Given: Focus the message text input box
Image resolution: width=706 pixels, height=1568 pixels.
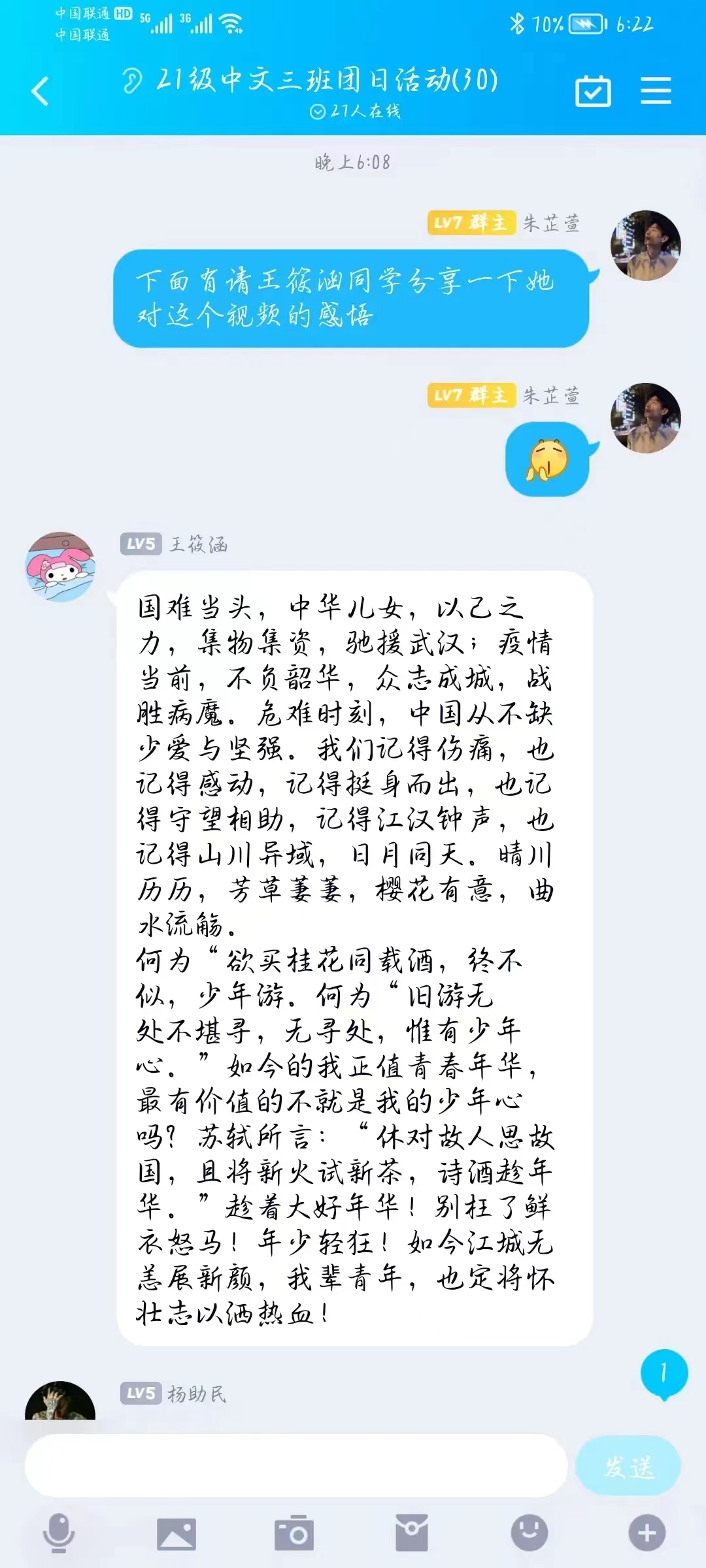Looking at the screenshot, I should pyautogui.click(x=295, y=1466).
